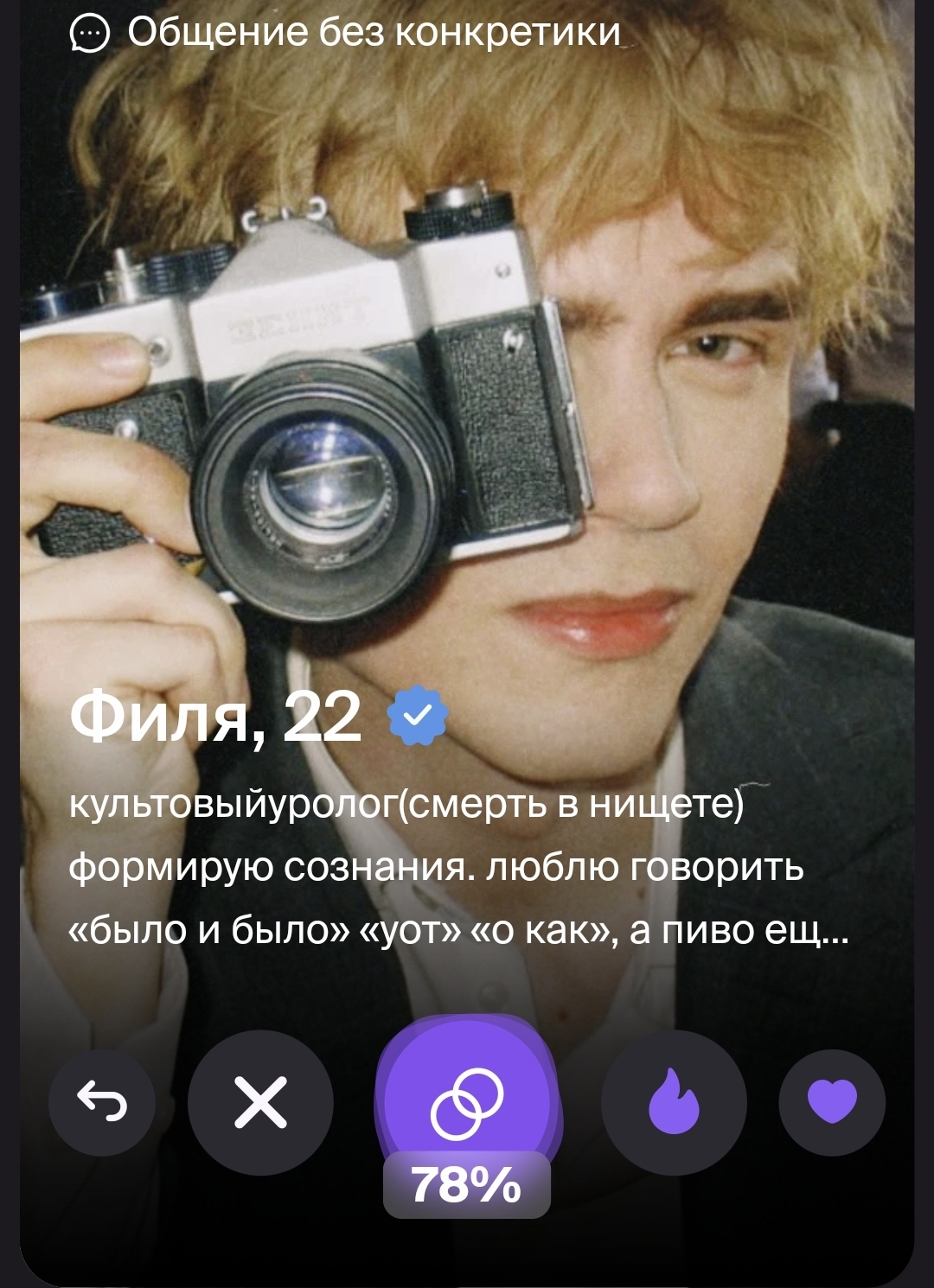
Task: Reject Филя's profile with the X button
Action: pyautogui.click(x=260, y=1103)
